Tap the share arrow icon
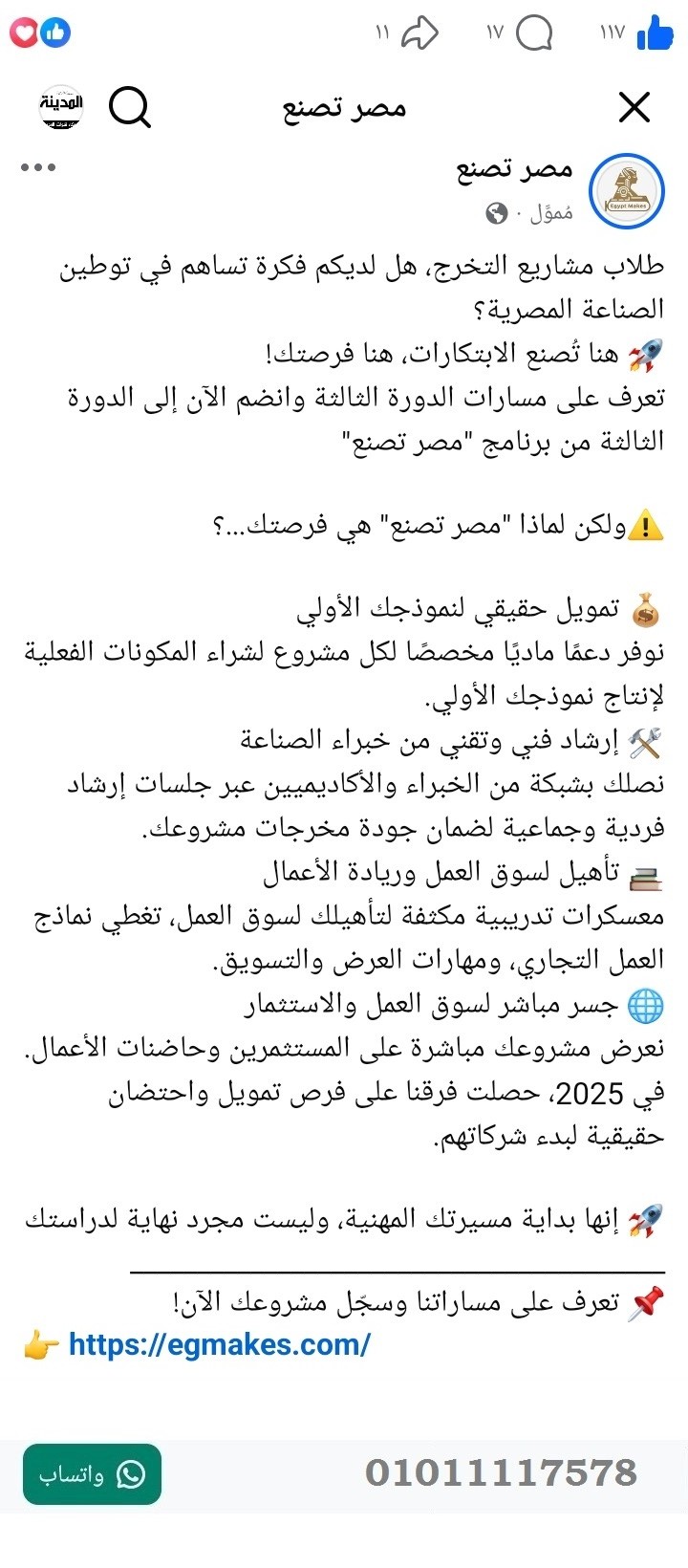 [420, 32]
